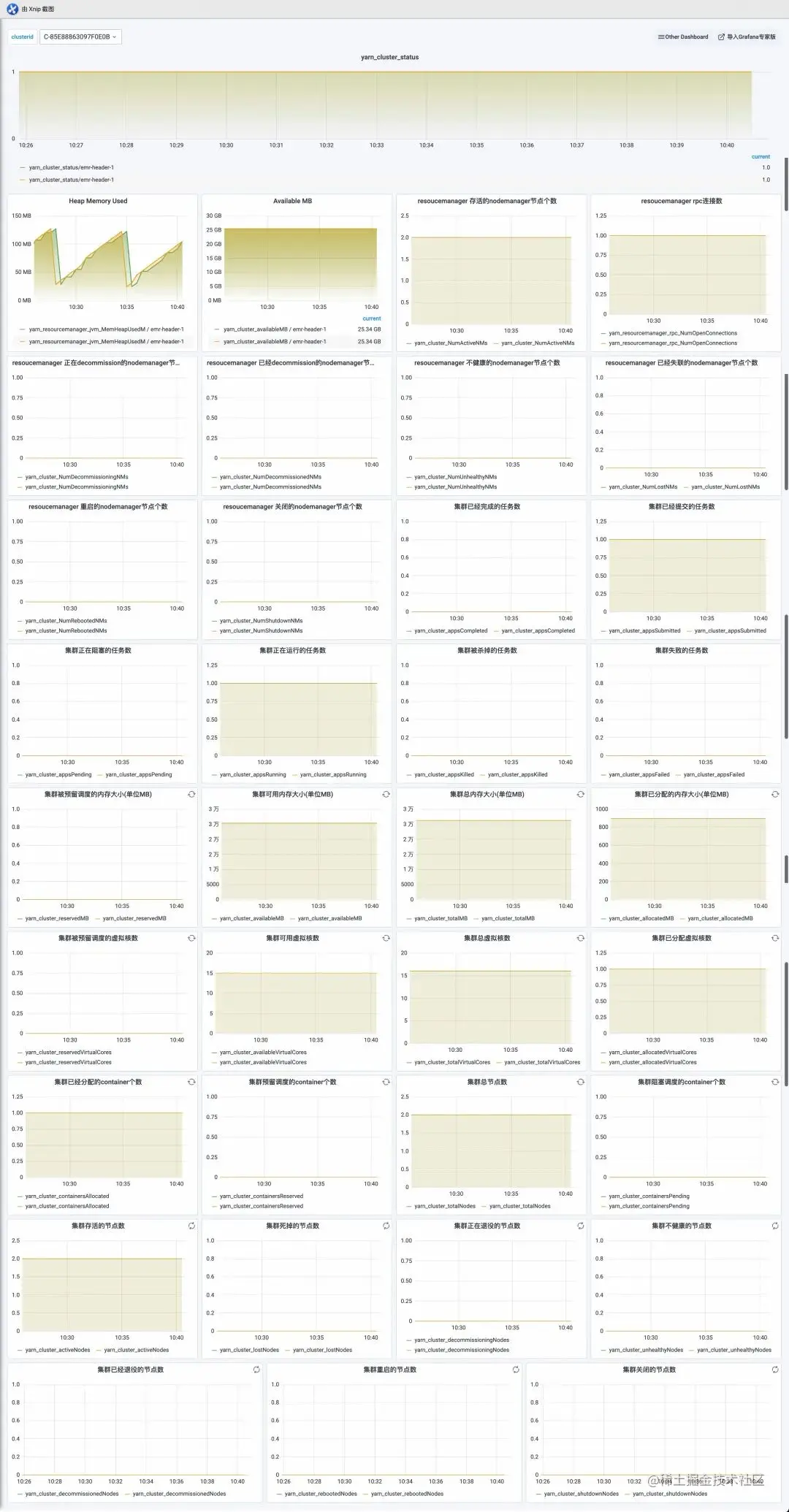Refresh the 集群总内存大小 panel
This screenshot has height=1512, width=789.
pyautogui.click(x=580, y=794)
